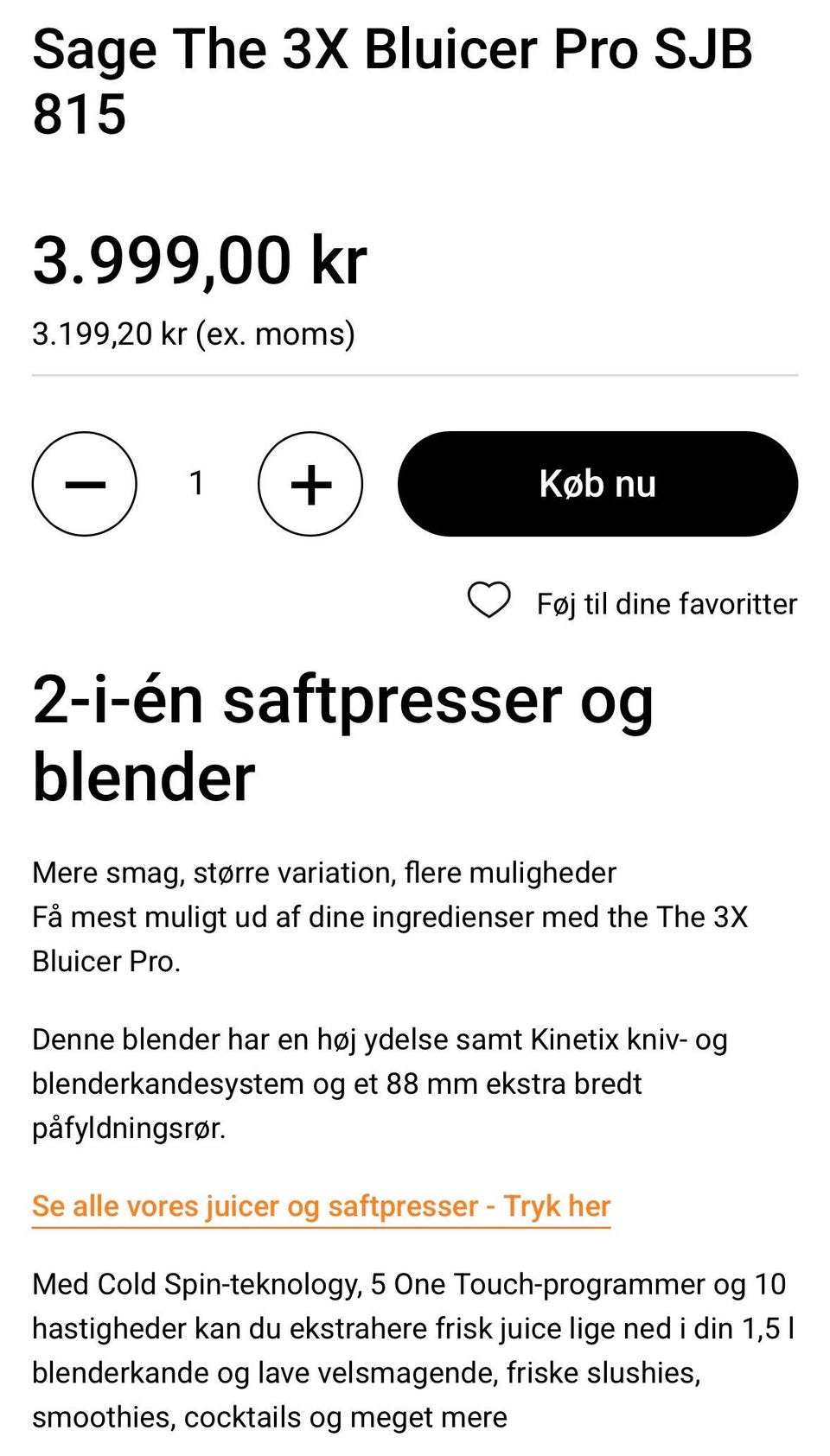The width and height of the screenshot is (830, 1456).
Task: Open 'Se alle vores juicer og saftpresser' link
Action: pyautogui.click(x=321, y=1205)
